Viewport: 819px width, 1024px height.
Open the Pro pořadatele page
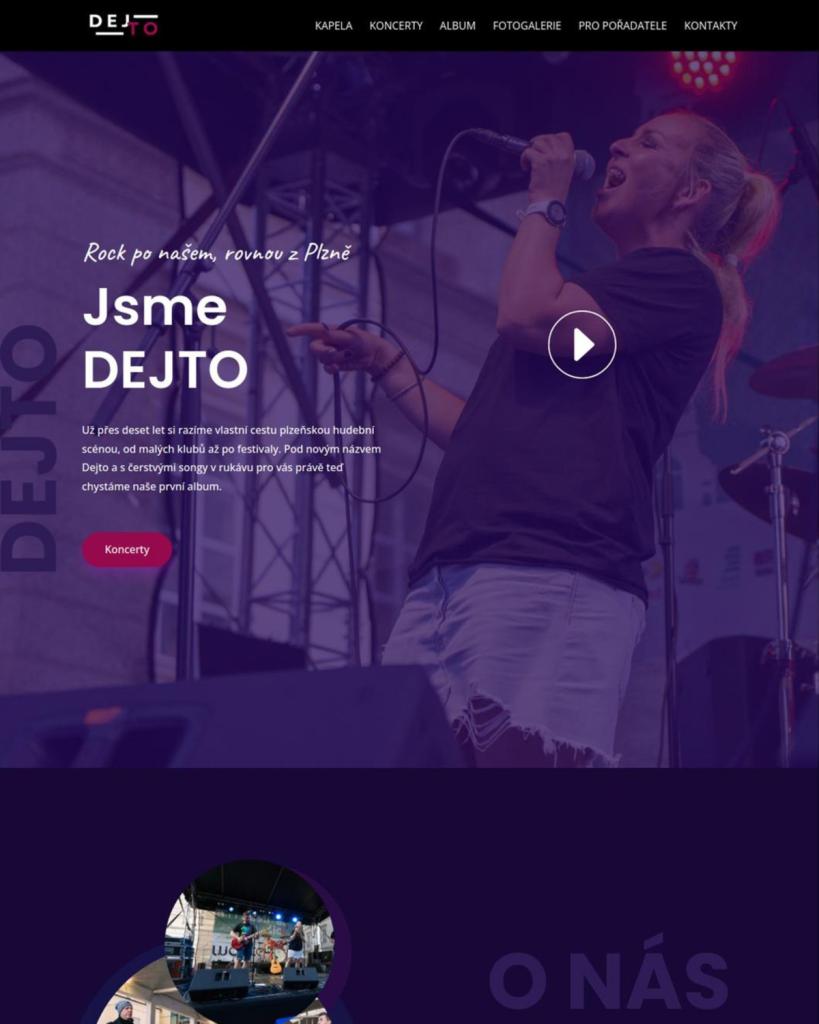pyautogui.click(x=622, y=26)
